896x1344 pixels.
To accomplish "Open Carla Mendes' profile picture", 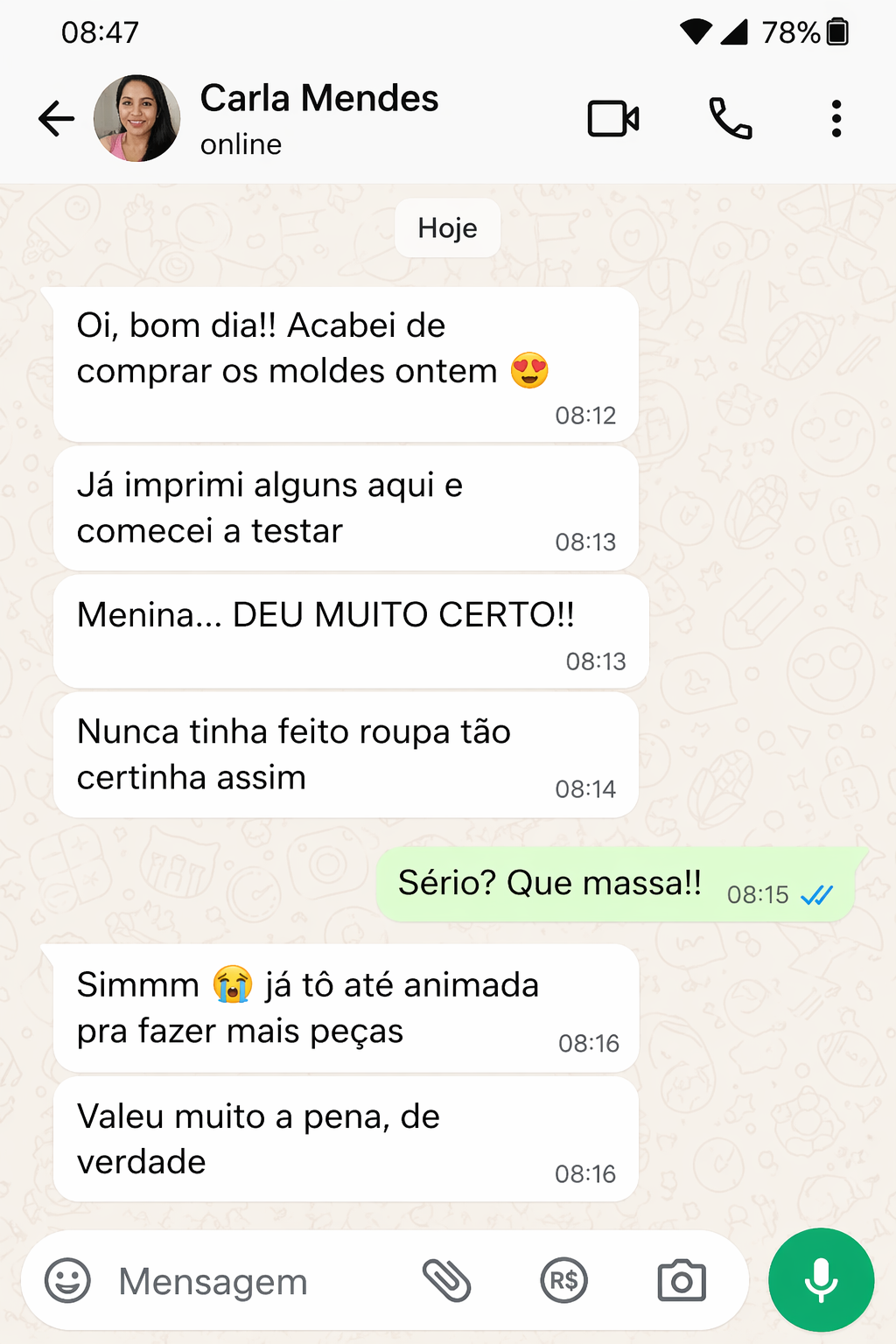I will 137,119.
